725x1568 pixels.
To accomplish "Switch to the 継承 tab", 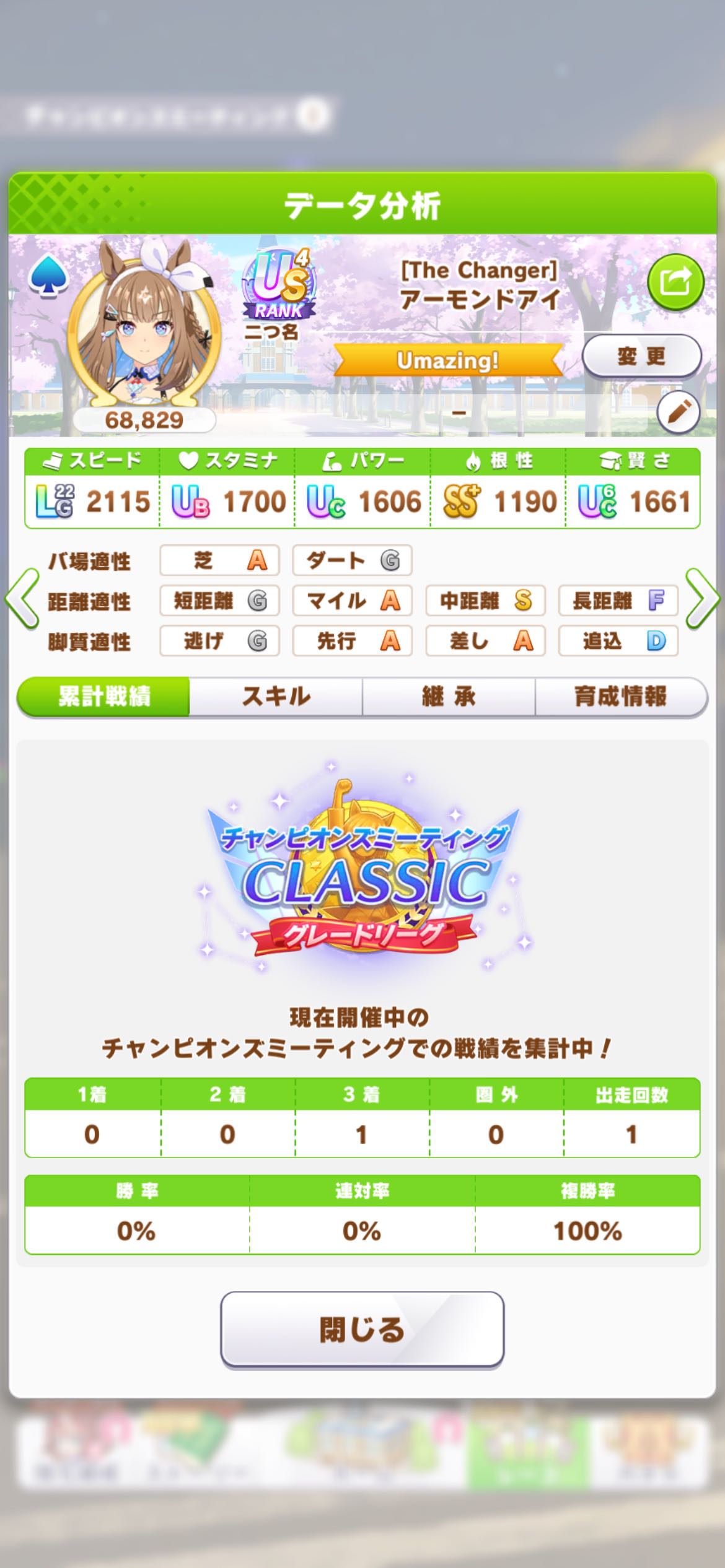I will (448, 697).
